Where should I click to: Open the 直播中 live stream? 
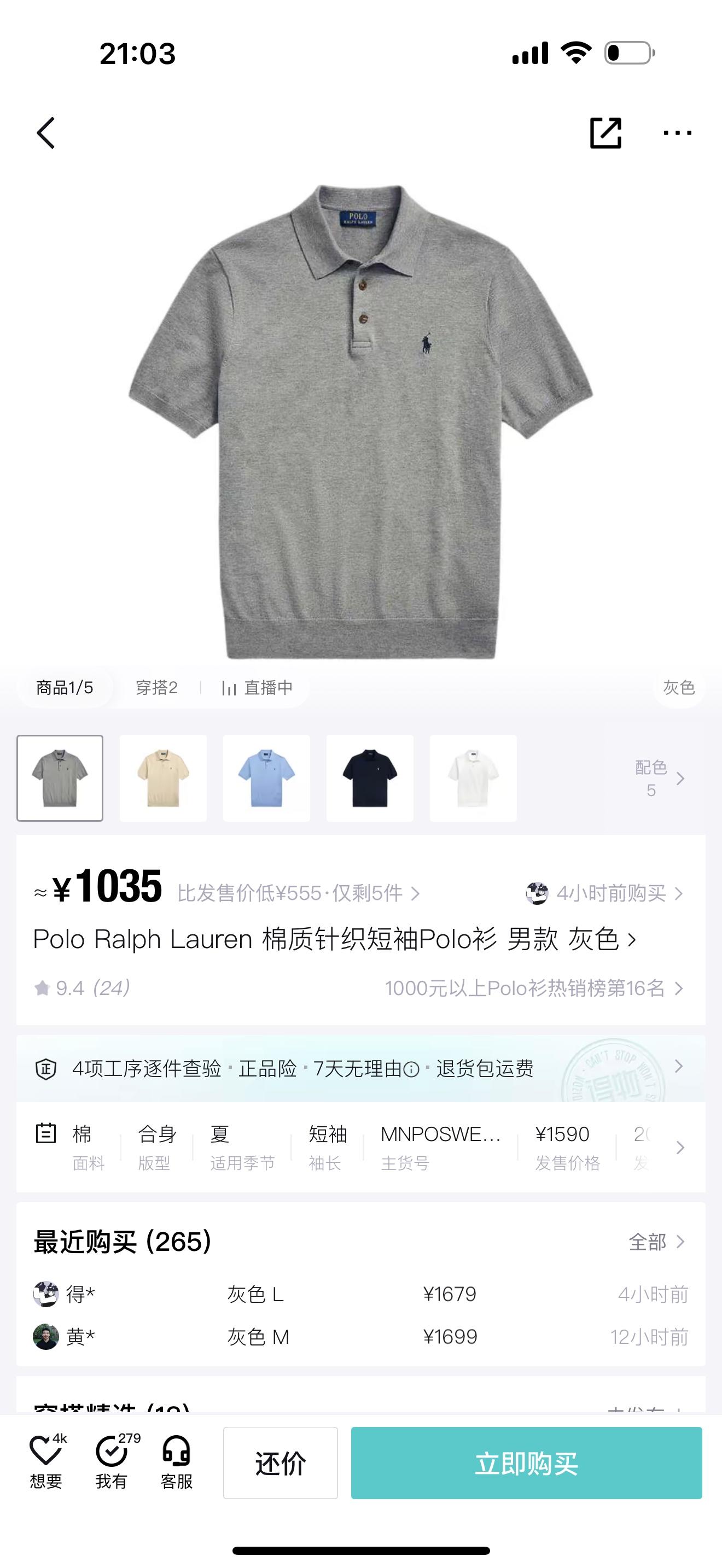point(258,688)
